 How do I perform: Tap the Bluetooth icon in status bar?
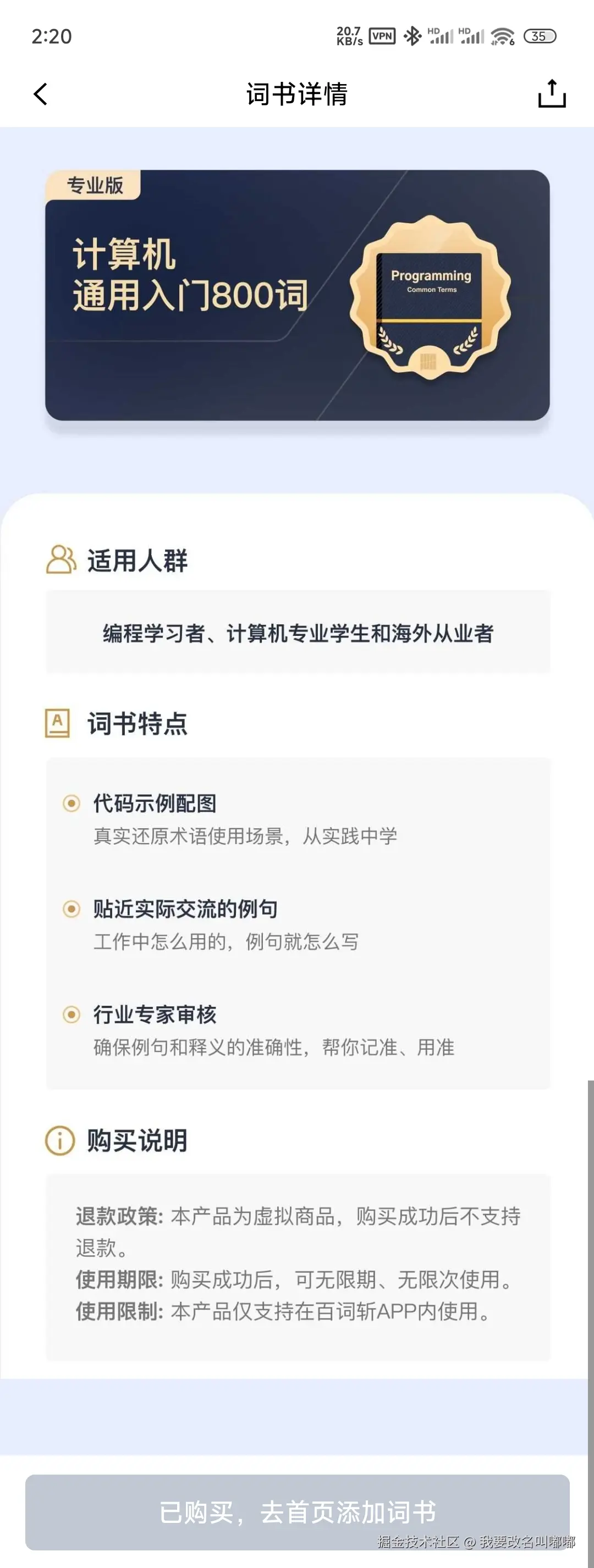tap(413, 35)
